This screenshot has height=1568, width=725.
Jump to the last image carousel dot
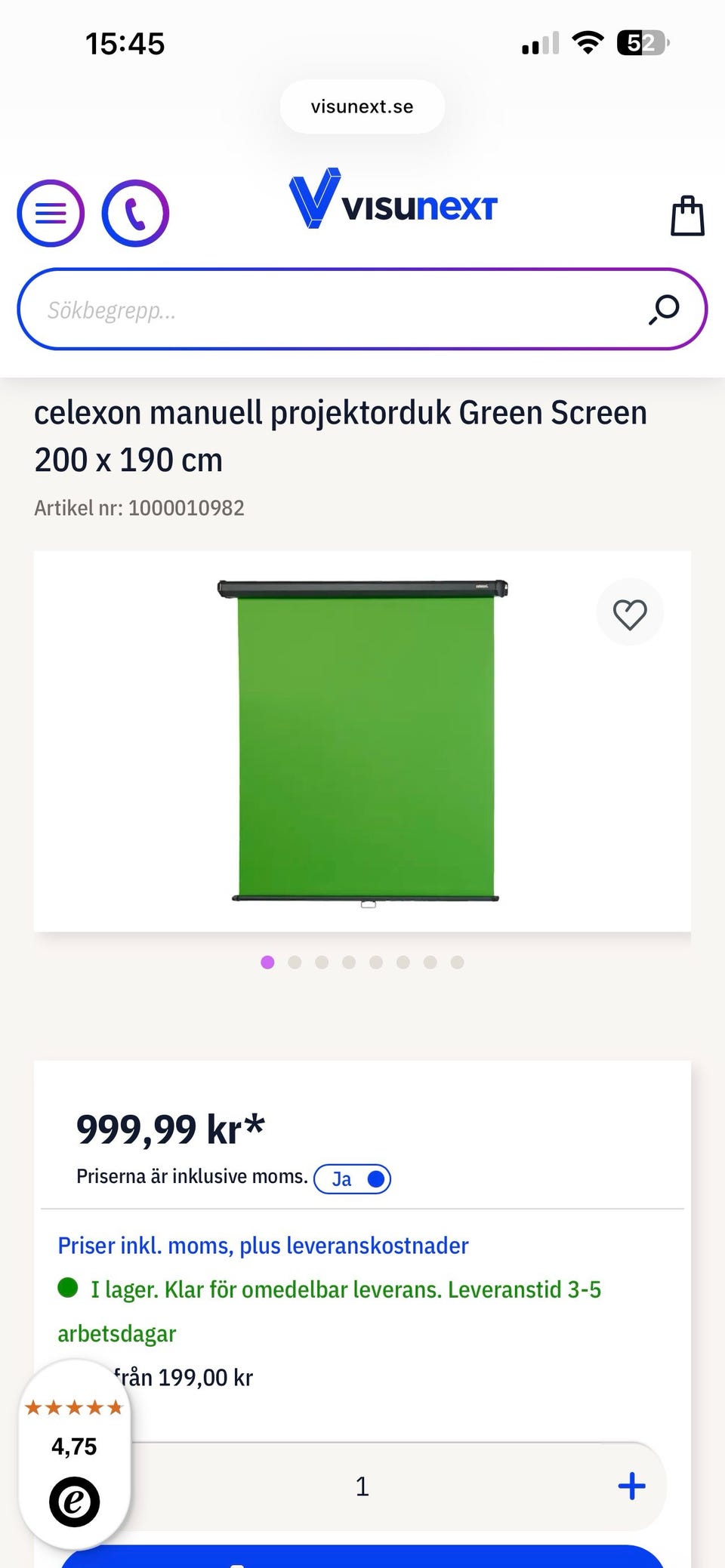[456, 963]
